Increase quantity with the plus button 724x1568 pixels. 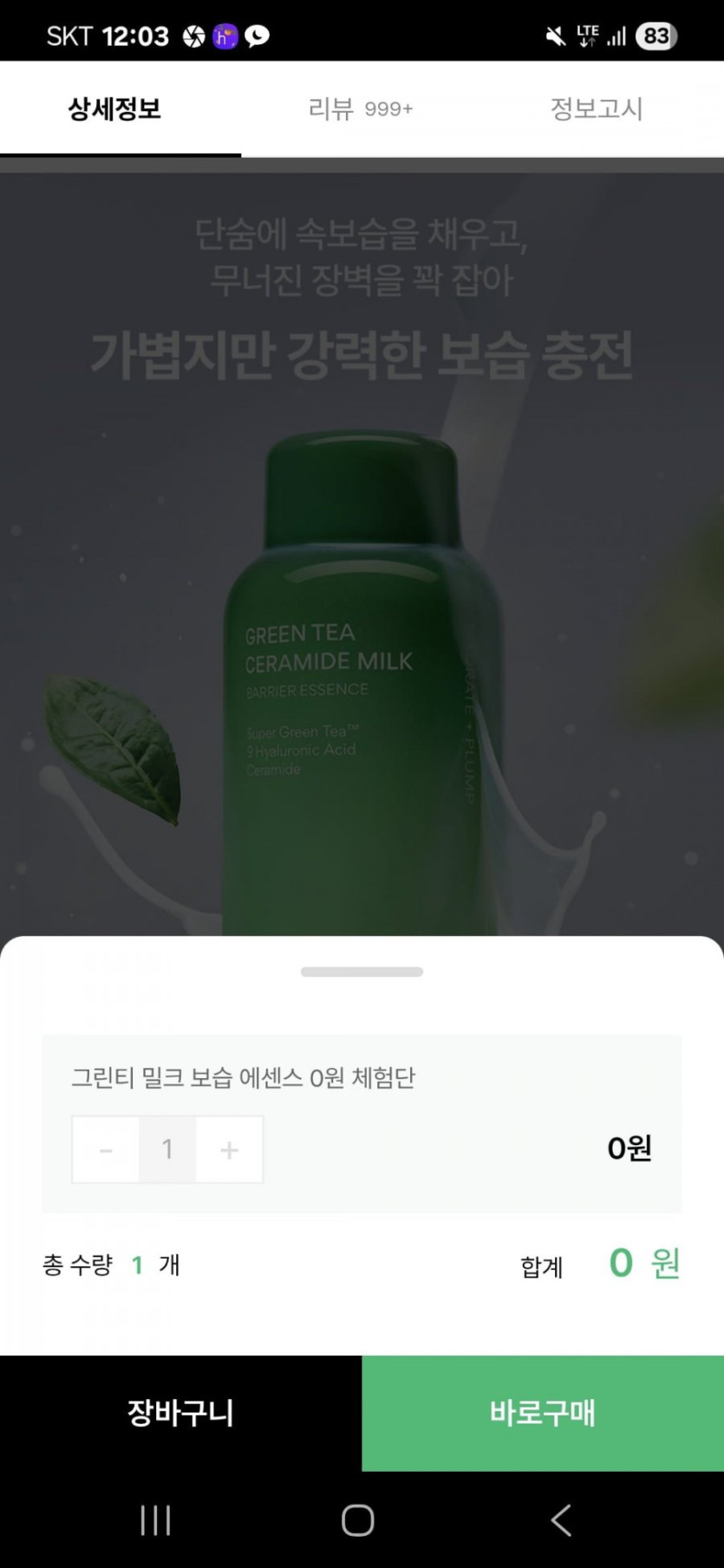(229, 1150)
